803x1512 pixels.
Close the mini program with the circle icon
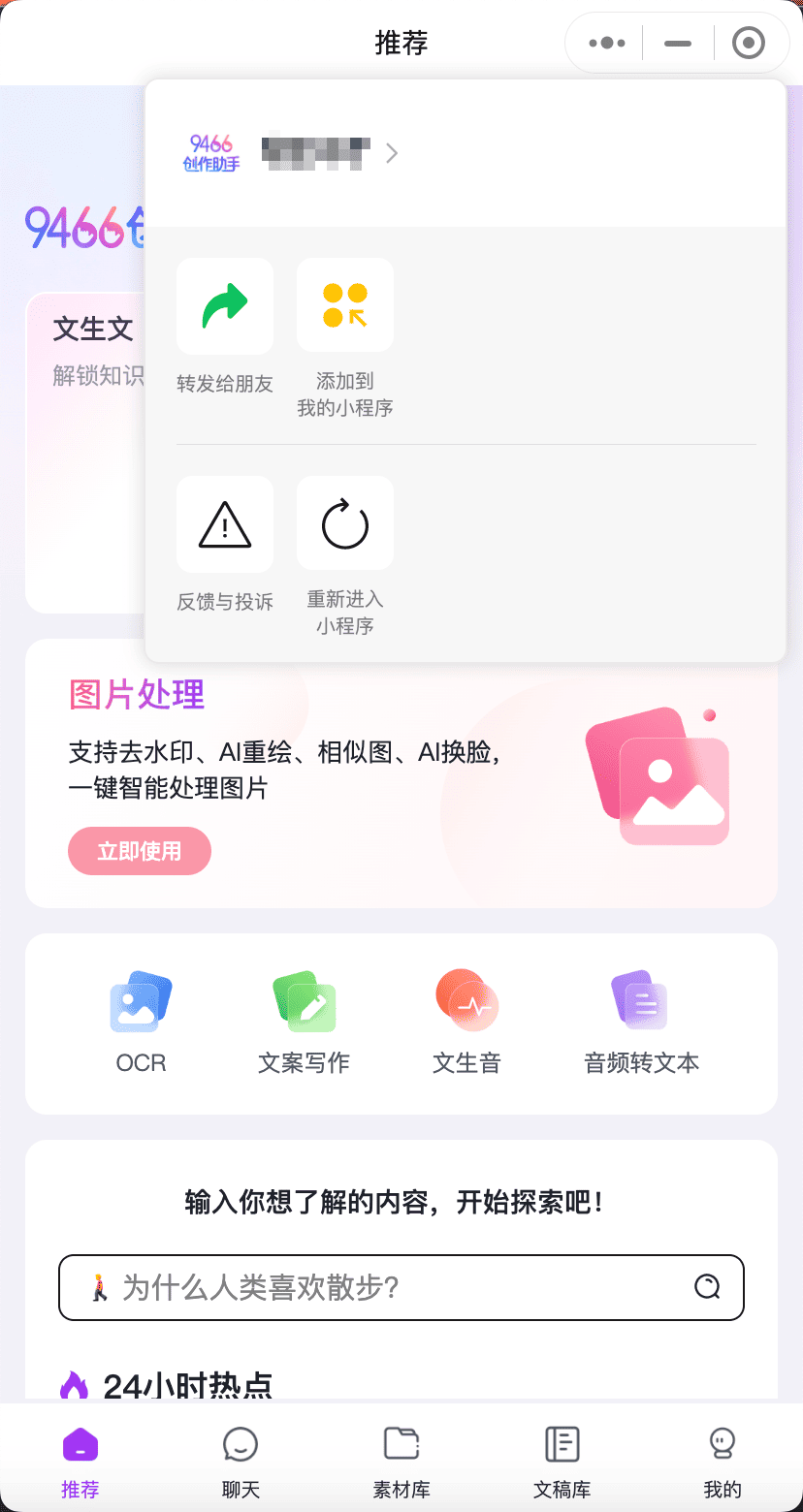748,43
